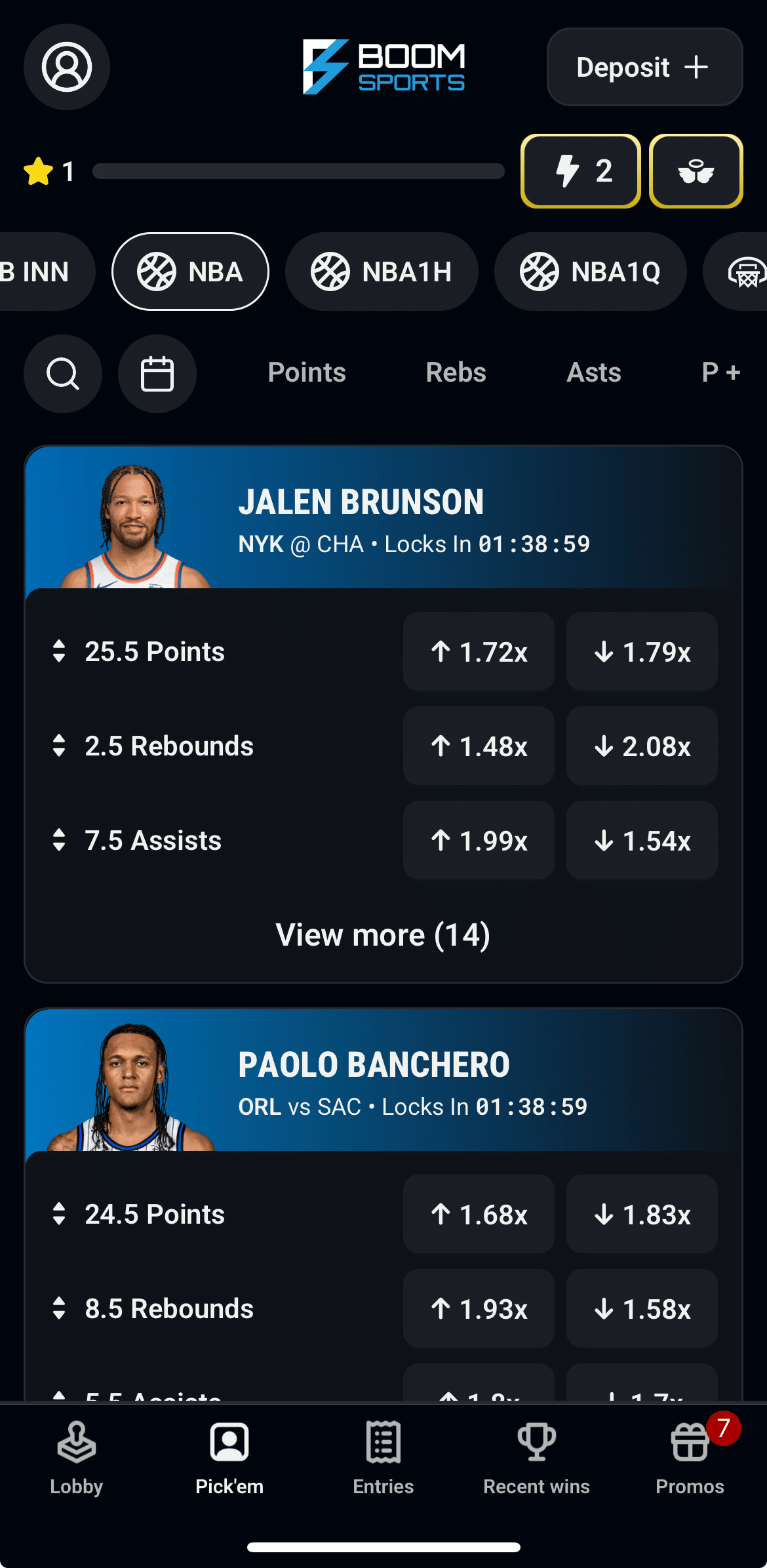Tap the Deposit button

click(644, 67)
